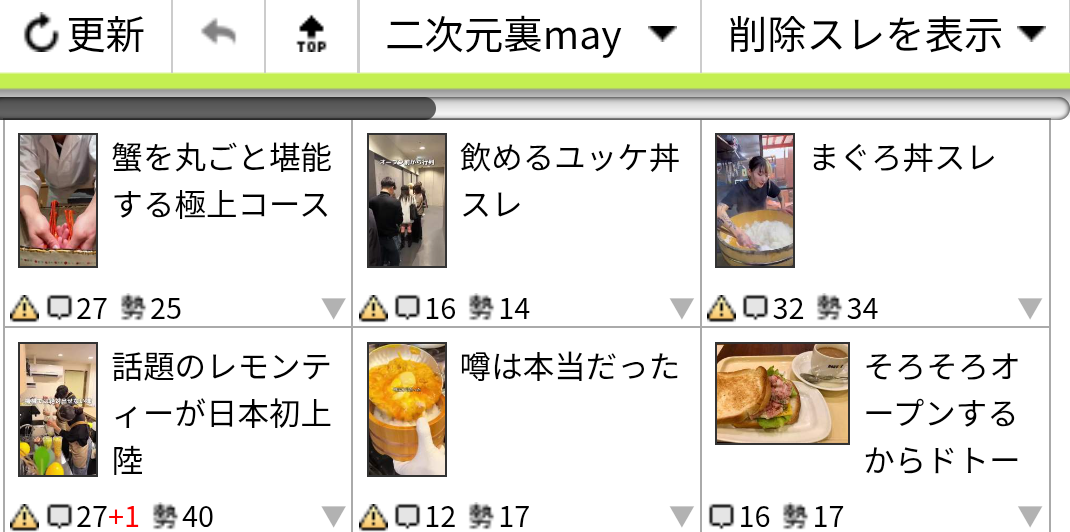Expand the arrow menu on the 蟹を丸ごと thread
Screen dimensions: 1070x532
(x=333, y=309)
